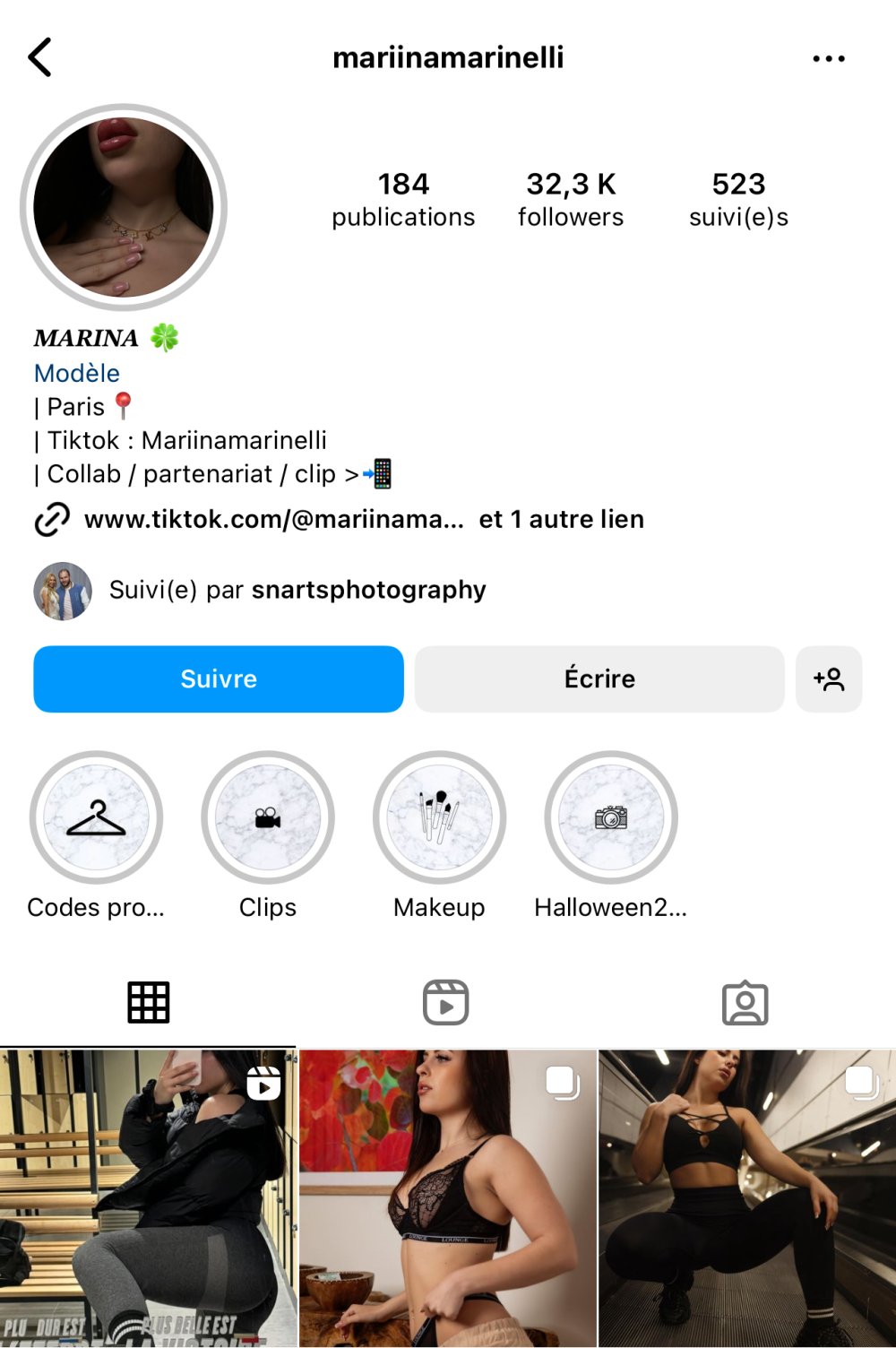Screen dimensions: 896x1348
Task: Open the tiktok.com profile link
Action: [273, 520]
